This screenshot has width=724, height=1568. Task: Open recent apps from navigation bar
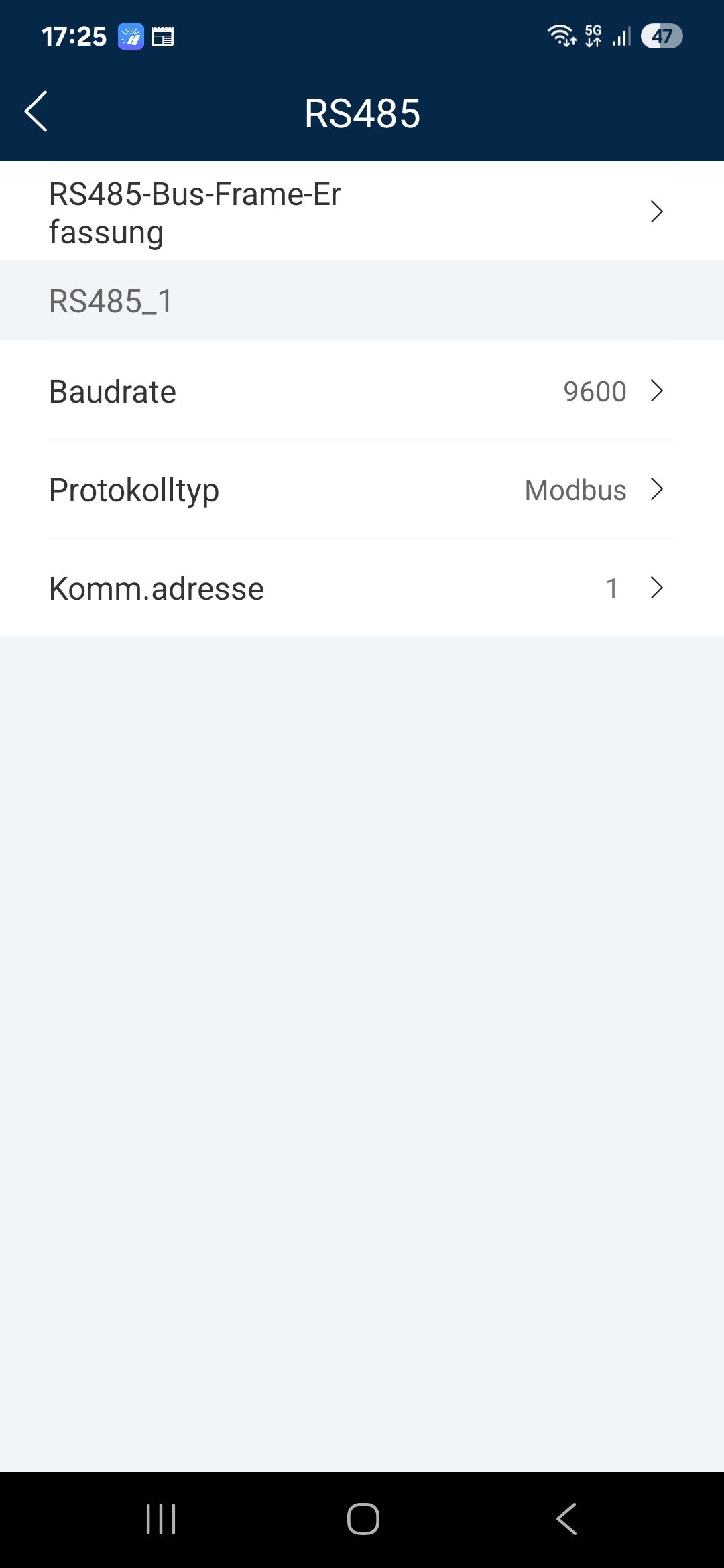(x=161, y=1518)
